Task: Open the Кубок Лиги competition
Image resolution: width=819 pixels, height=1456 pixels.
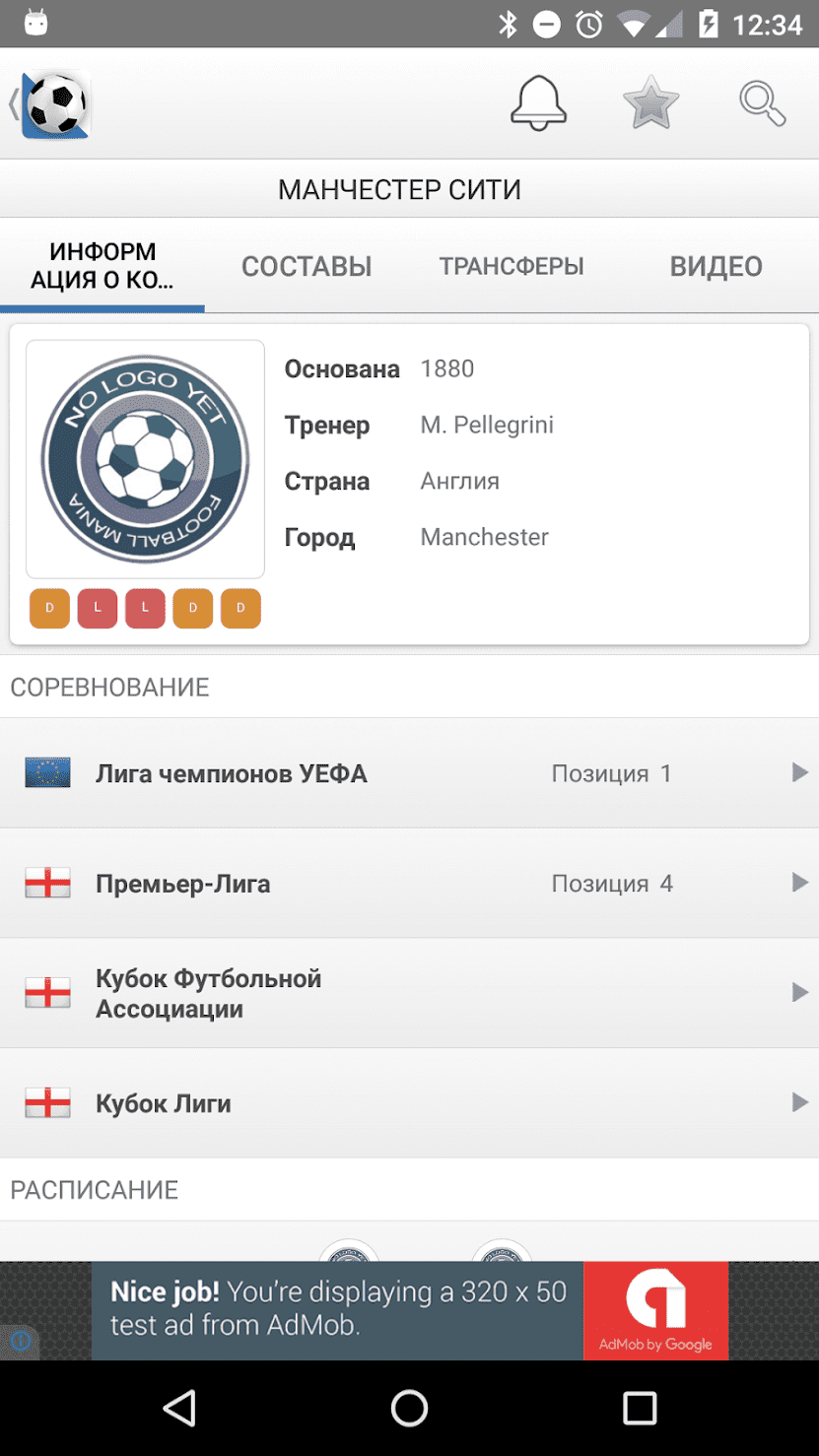Action: click(x=409, y=1103)
